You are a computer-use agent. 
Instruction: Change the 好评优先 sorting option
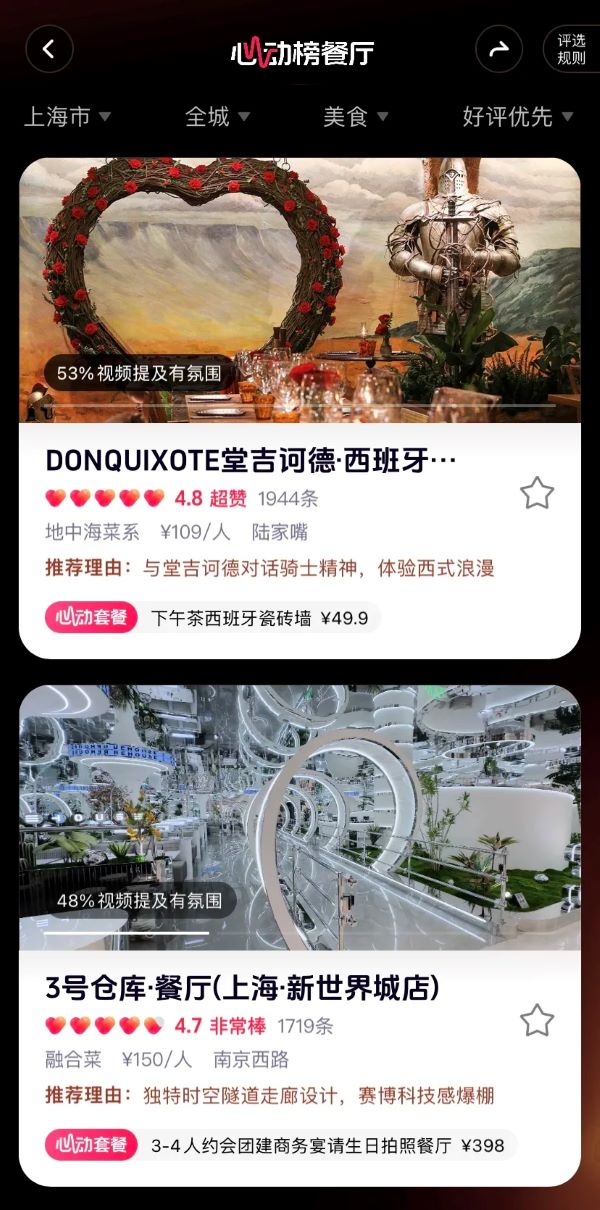coord(518,117)
